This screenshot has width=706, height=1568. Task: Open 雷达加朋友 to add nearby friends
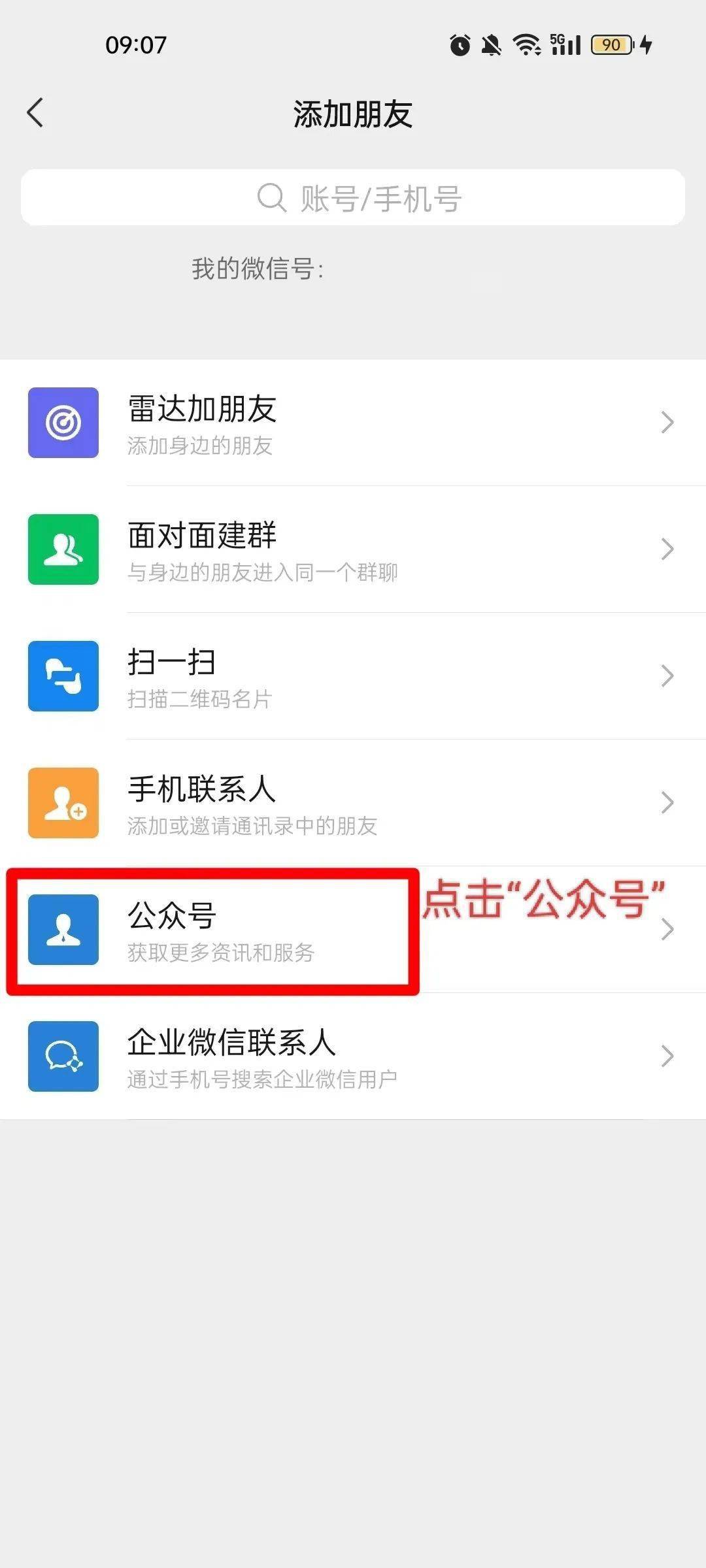pyautogui.click(x=353, y=423)
